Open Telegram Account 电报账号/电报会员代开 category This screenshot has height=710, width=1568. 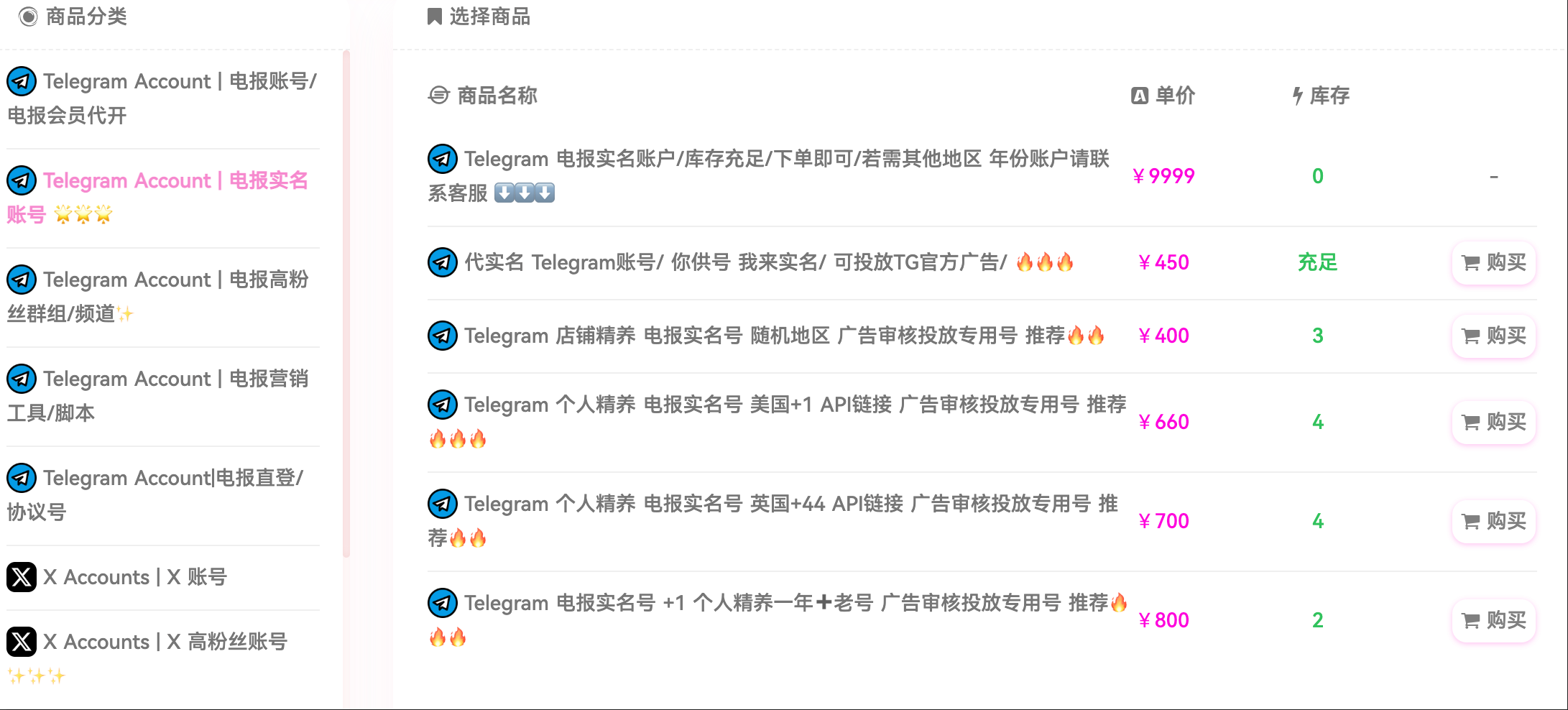tap(162, 98)
